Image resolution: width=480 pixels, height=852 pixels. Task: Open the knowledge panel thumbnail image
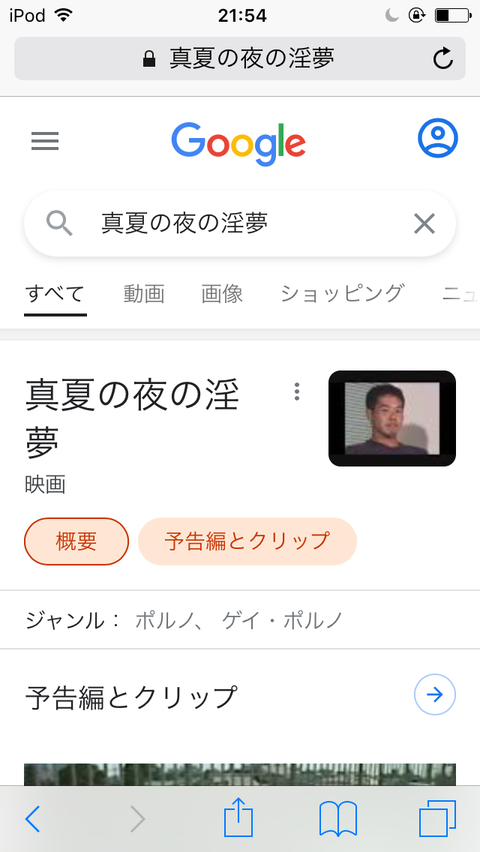click(x=392, y=418)
